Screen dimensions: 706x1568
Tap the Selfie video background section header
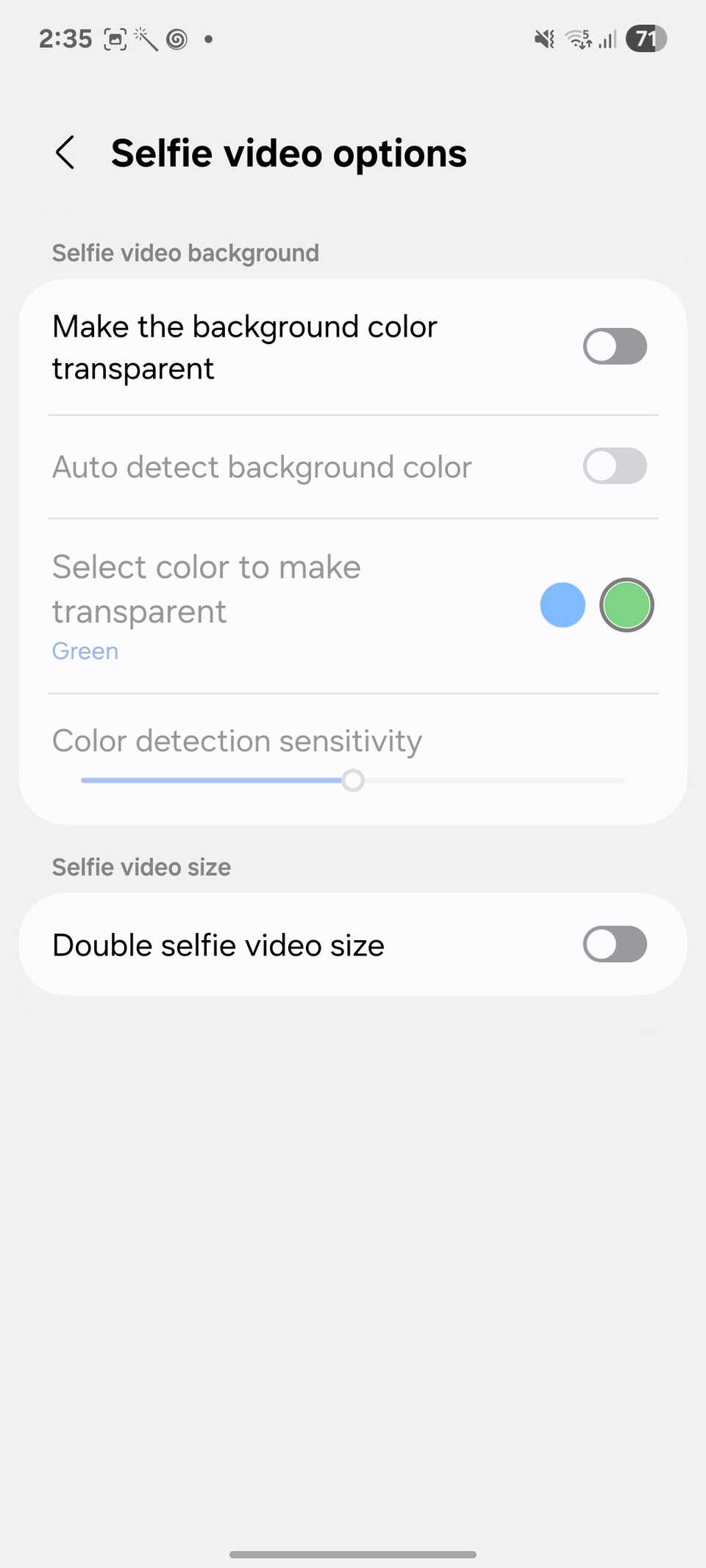pyautogui.click(x=185, y=252)
